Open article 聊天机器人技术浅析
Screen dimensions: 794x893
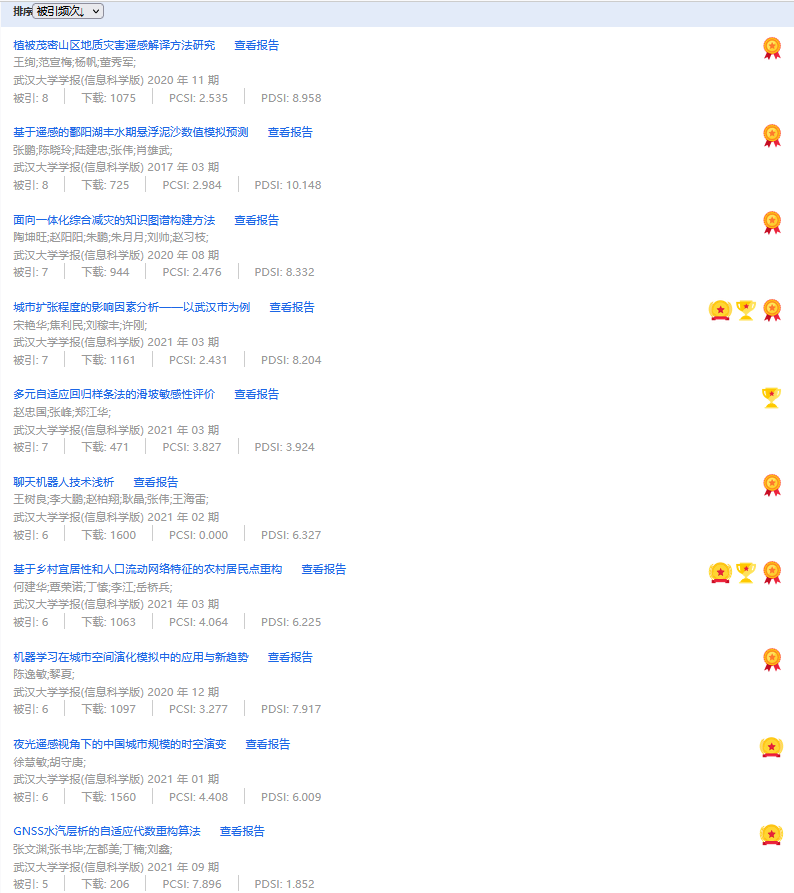pos(63,482)
